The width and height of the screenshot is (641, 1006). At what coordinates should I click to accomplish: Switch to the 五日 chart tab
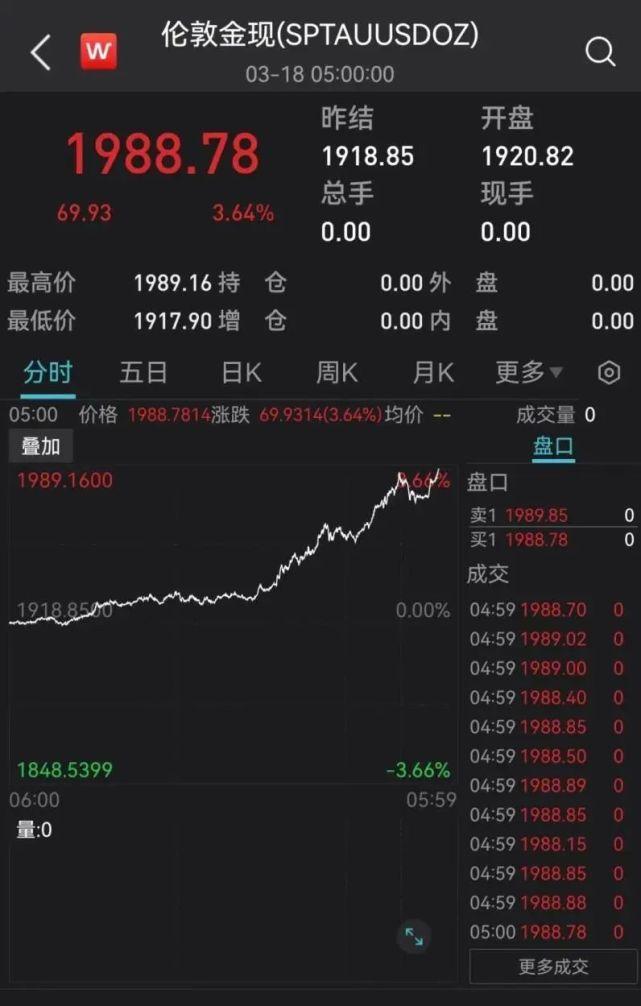tap(144, 373)
